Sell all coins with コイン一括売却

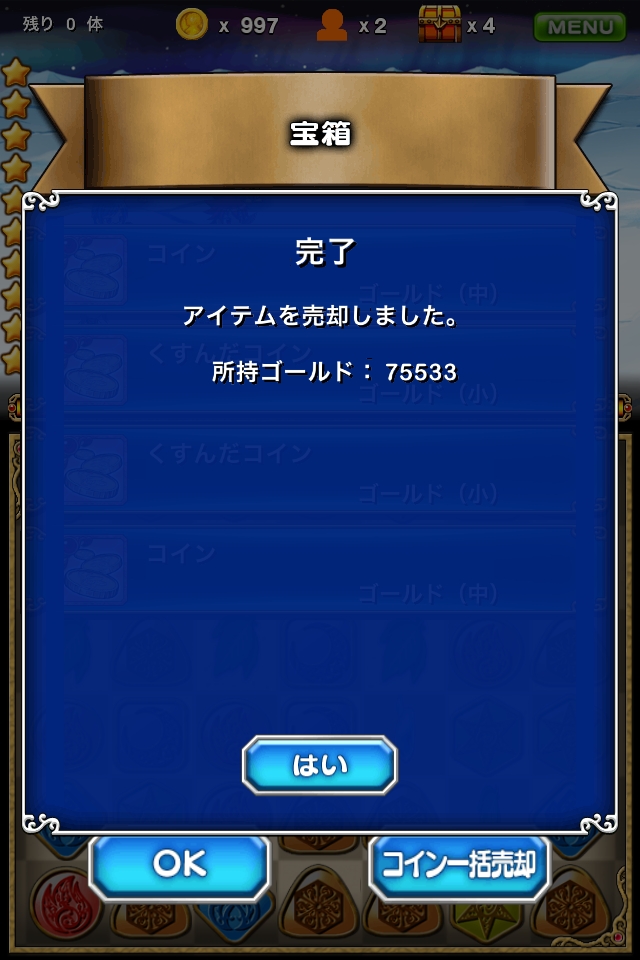click(460, 864)
